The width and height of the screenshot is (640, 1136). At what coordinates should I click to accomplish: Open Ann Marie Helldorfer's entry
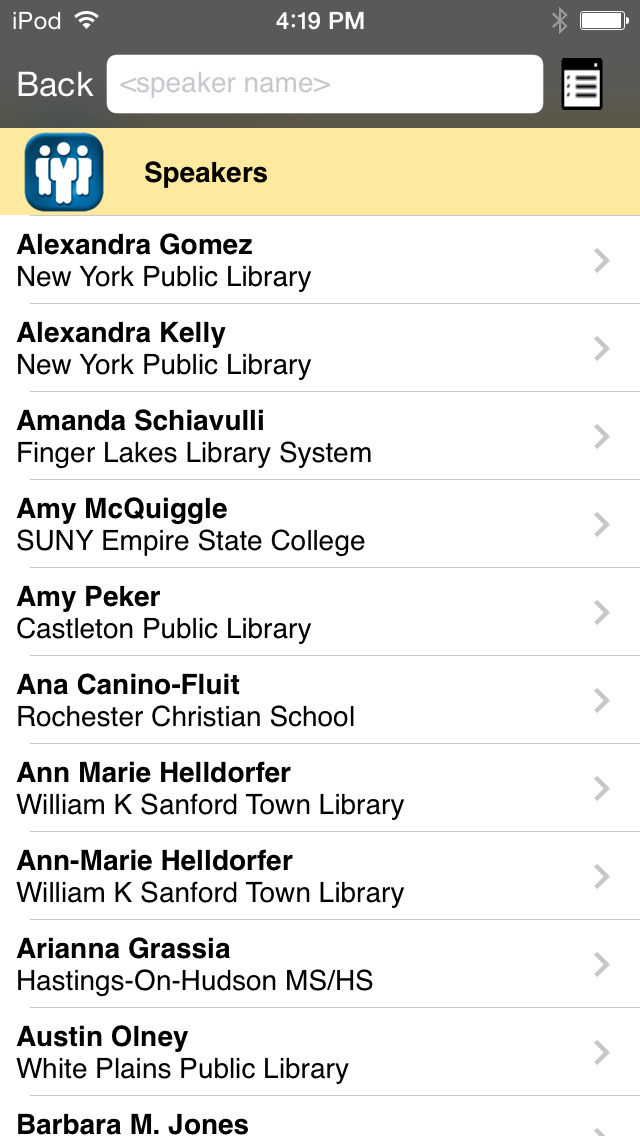pos(320,788)
